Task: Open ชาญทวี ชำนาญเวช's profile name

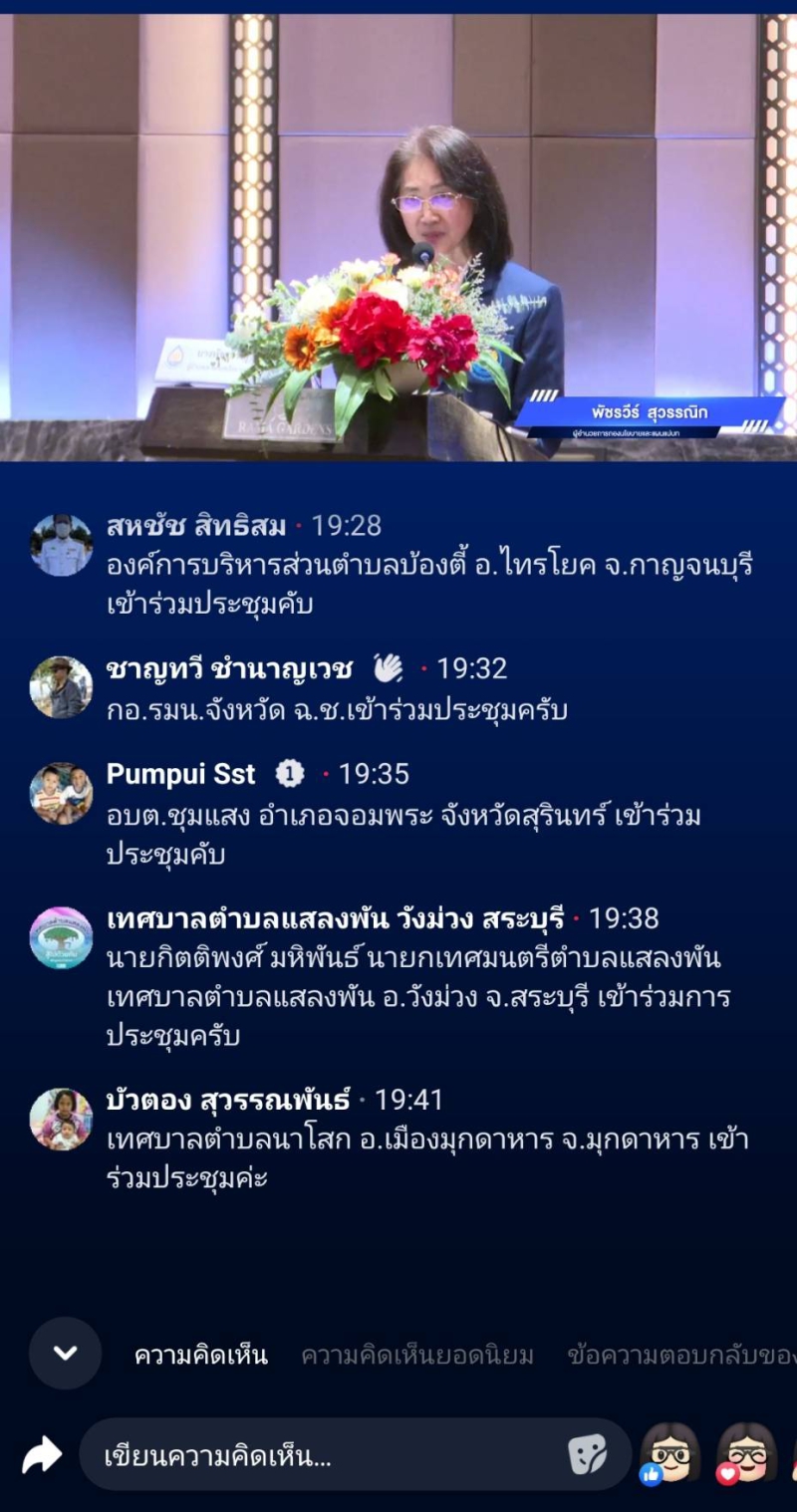Action: point(229,669)
